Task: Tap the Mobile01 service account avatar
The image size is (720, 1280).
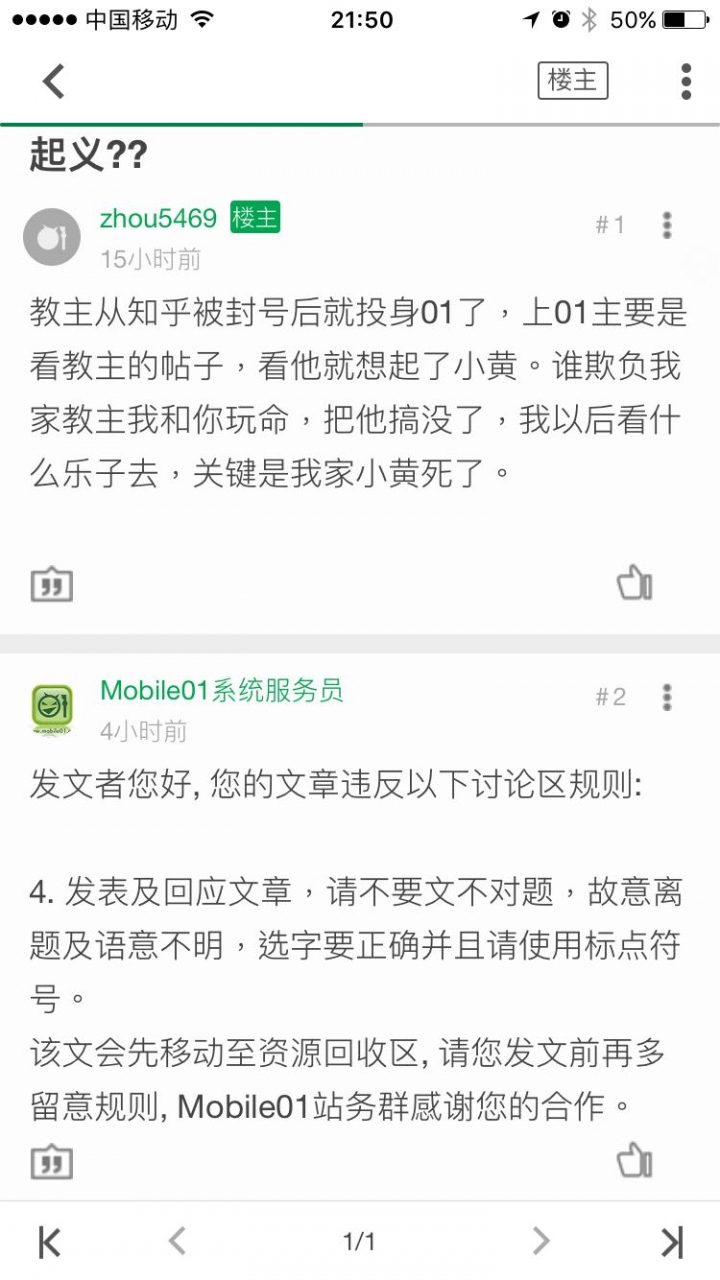Action: click(52, 708)
